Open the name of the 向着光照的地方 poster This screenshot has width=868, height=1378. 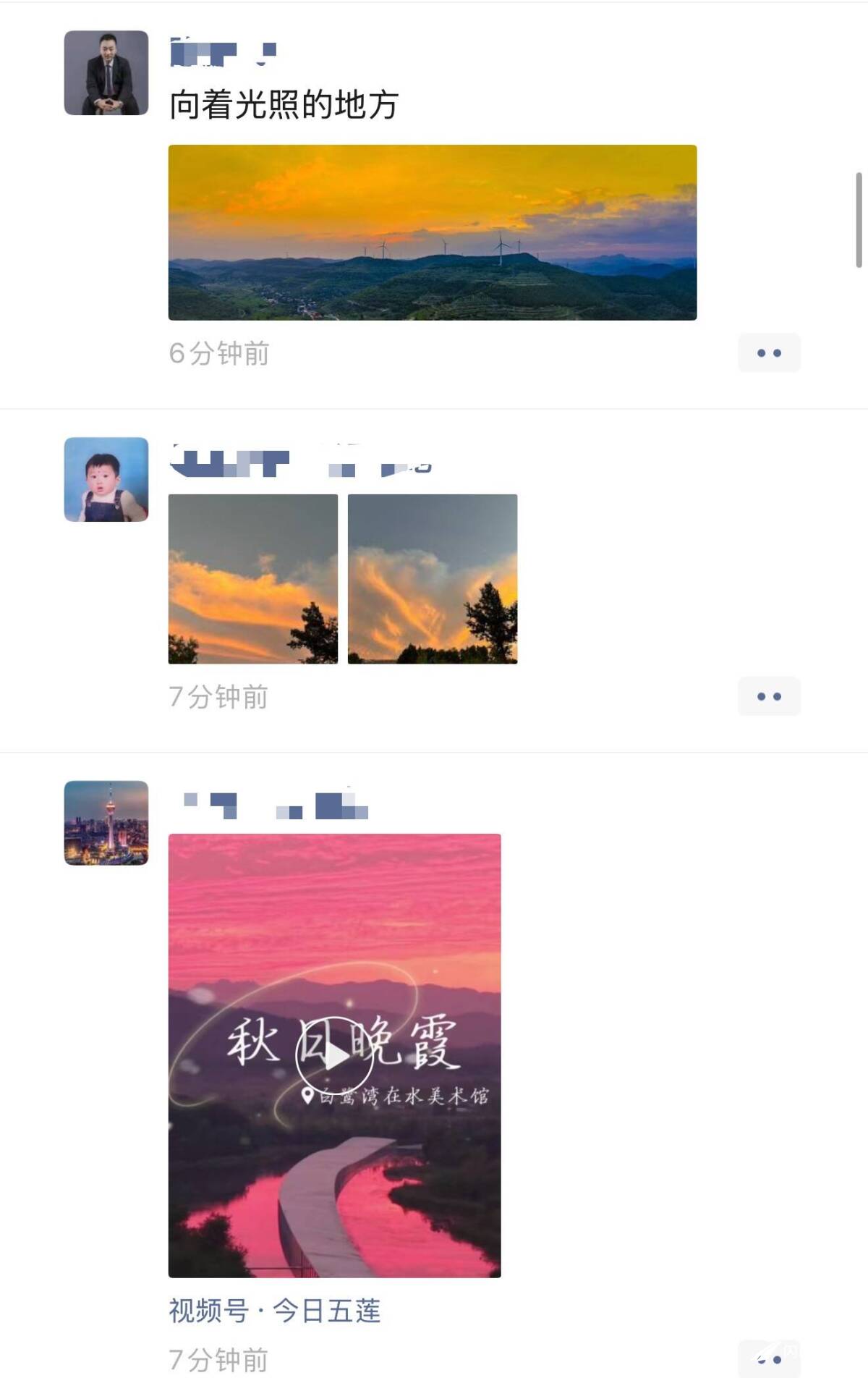223,54
